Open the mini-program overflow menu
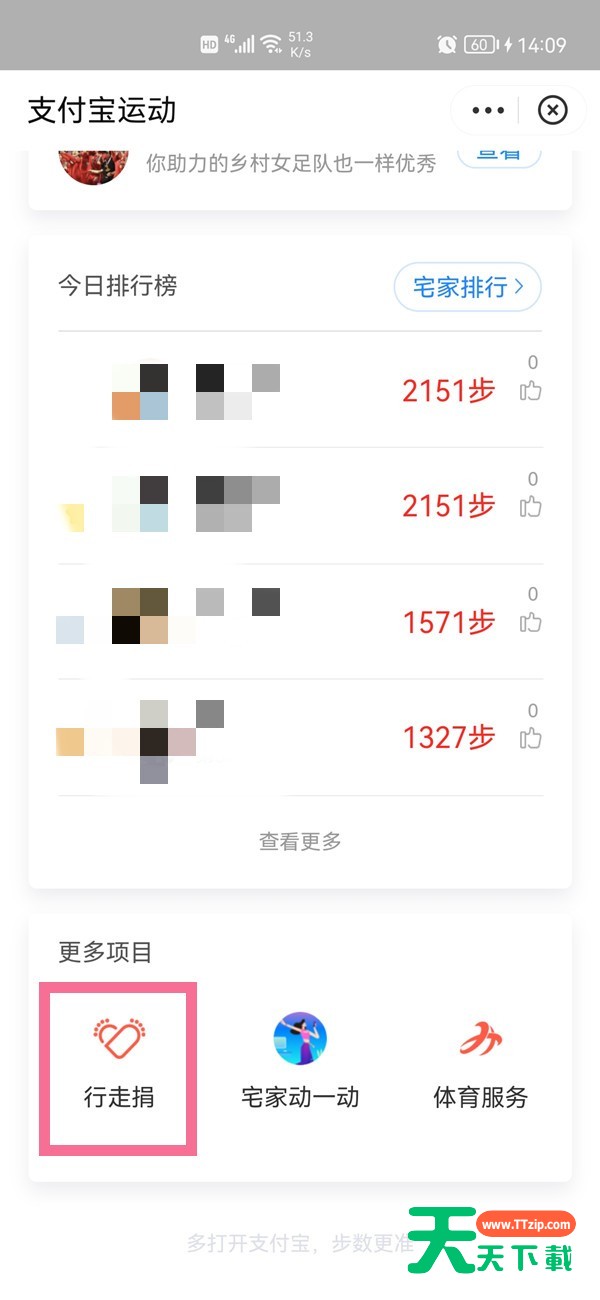Image resolution: width=600 pixels, height=1300 pixels. point(488,110)
